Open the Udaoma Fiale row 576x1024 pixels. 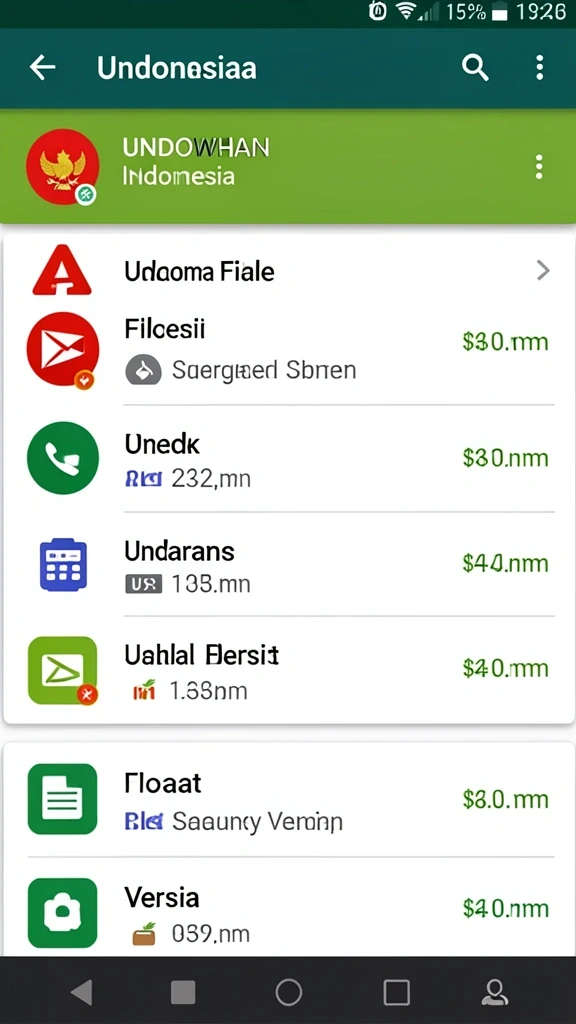(289, 270)
